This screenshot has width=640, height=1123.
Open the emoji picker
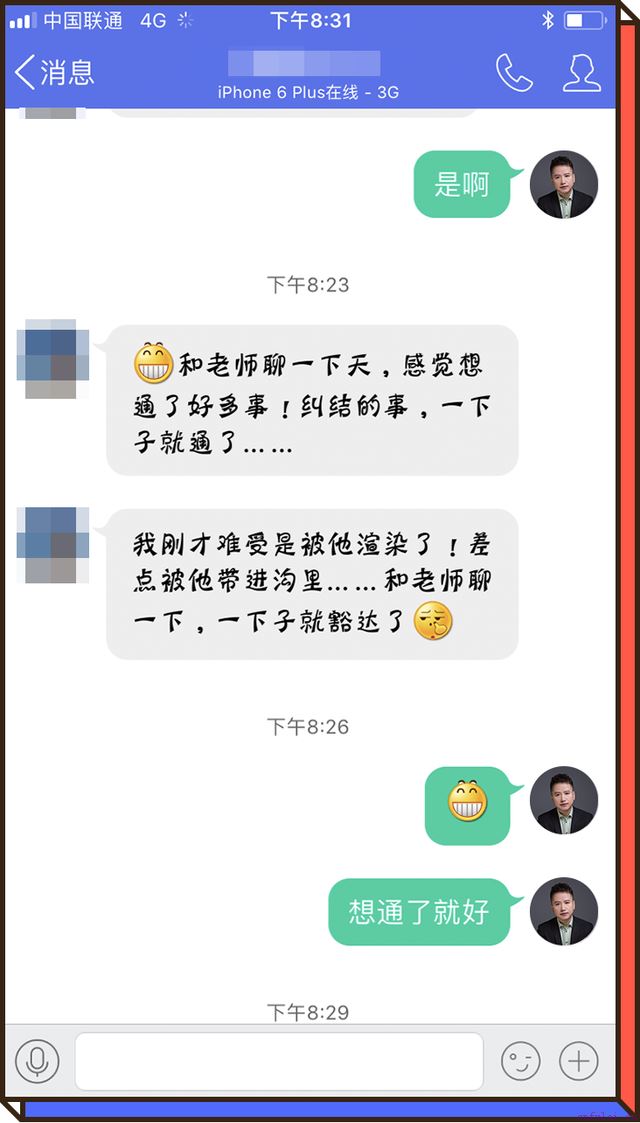point(520,1061)
